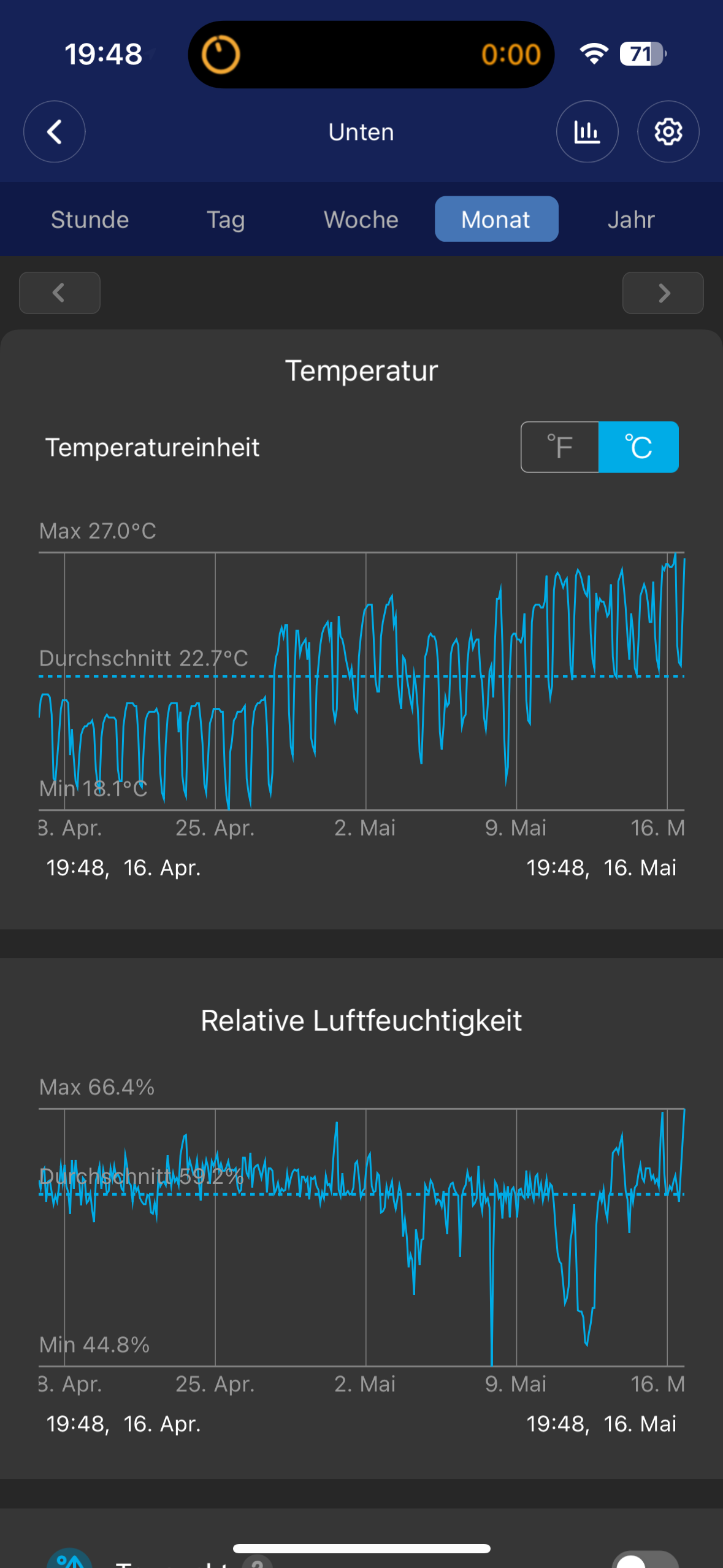Go to the next month period

(x=663, y=293)
